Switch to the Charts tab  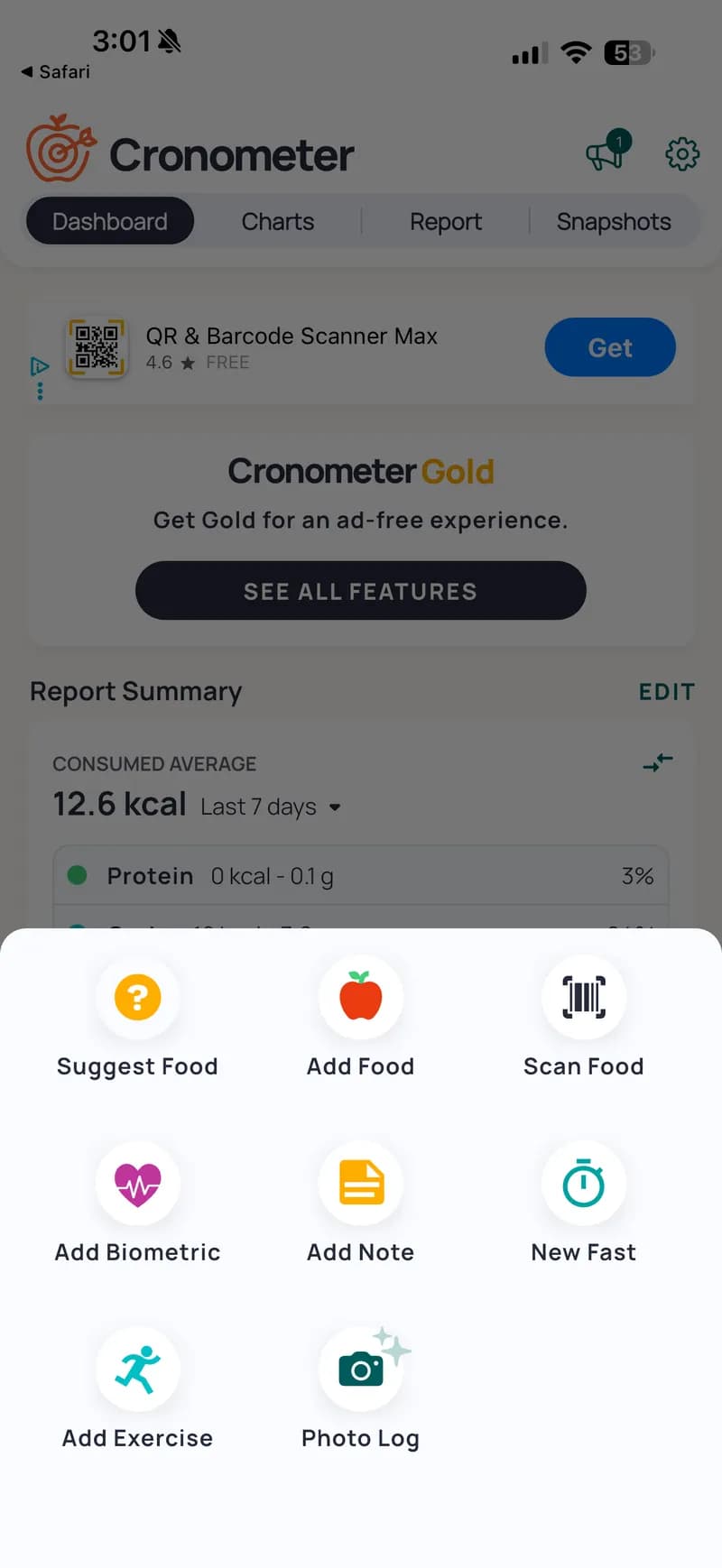pyautogui.click(x=277, y=221)
